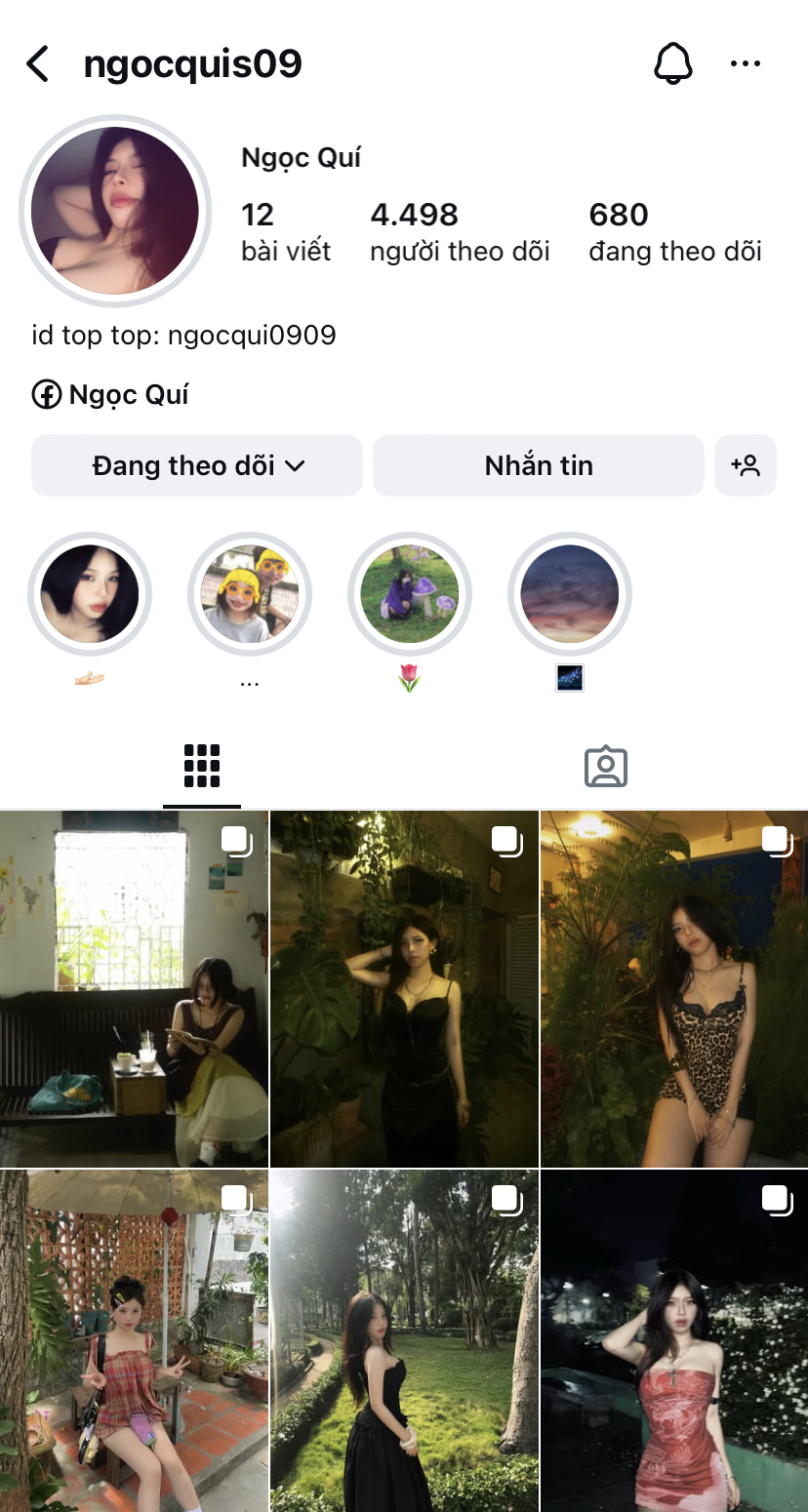808x1512 pixels.
Task: Open the night photo with red strapless dress
Action: tap(674, 1341)
